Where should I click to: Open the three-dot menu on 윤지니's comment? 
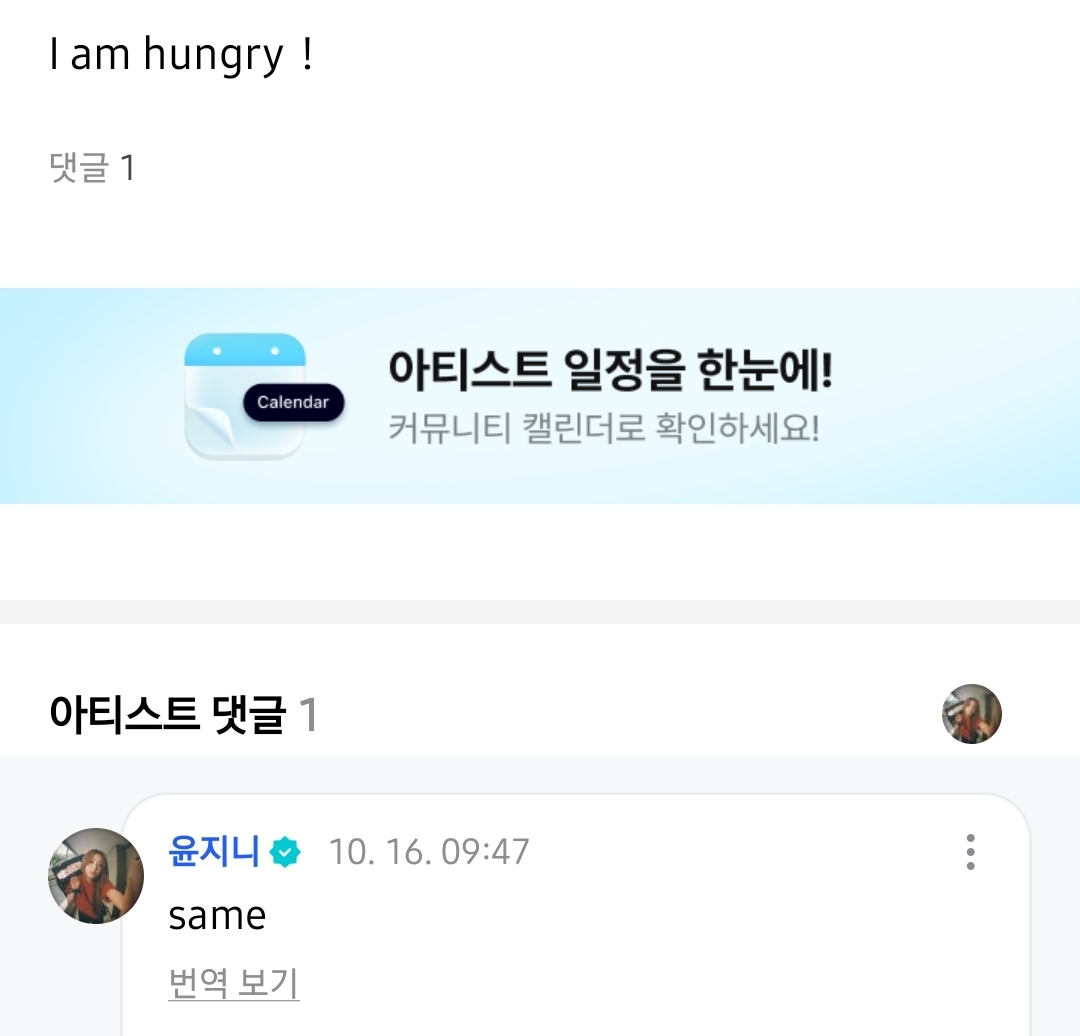[970, 852]
